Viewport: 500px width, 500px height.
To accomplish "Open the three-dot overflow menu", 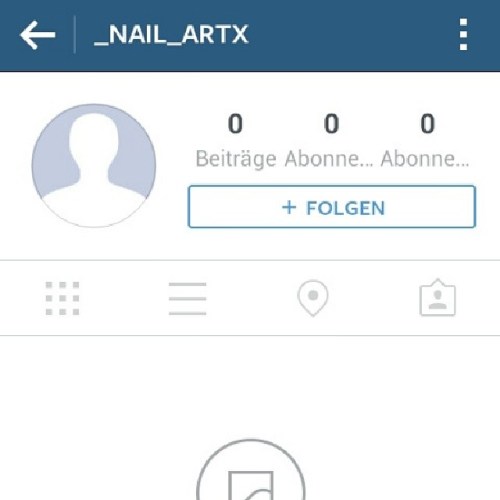I will coord(463,35).
